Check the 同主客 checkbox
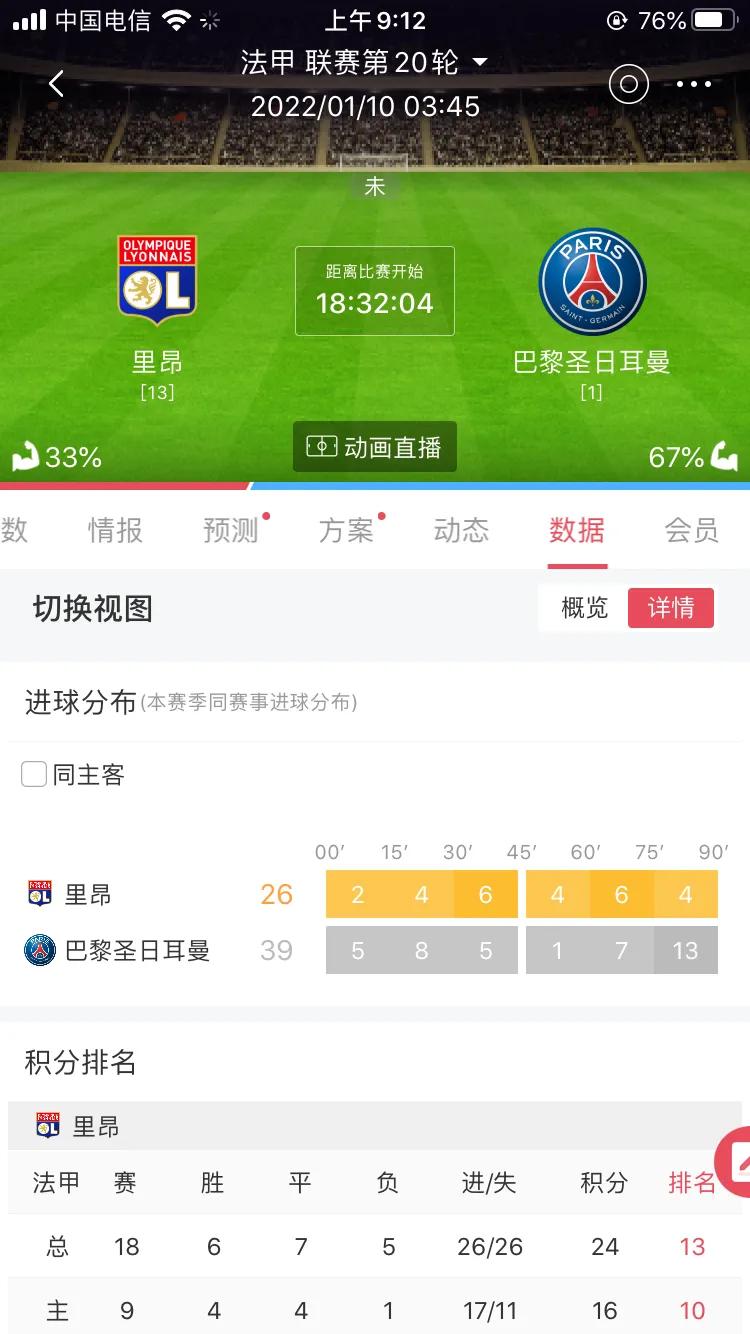The width and height of the screenshot is (750, 1334). tap(34, 773)
